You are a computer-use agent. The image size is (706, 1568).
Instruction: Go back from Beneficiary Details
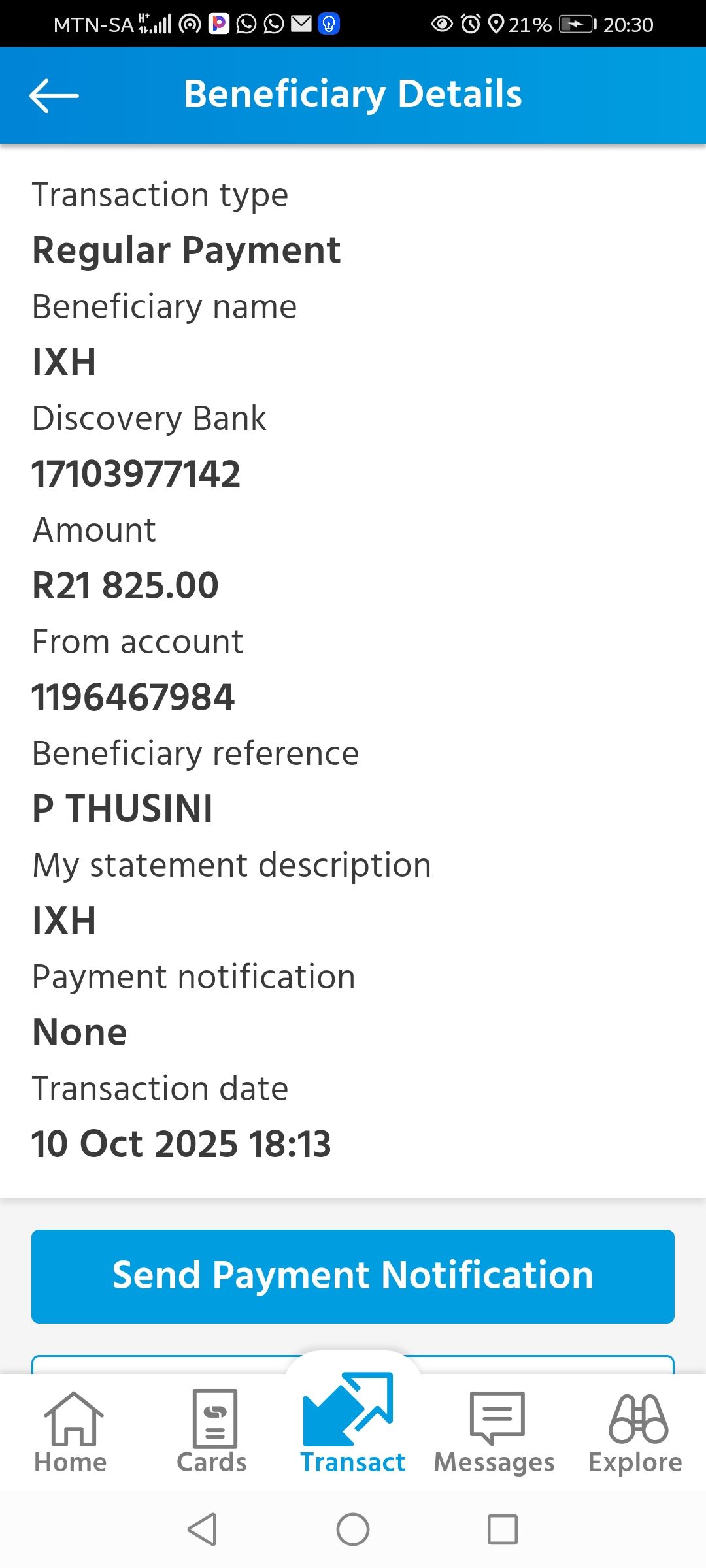click(54, 95)
